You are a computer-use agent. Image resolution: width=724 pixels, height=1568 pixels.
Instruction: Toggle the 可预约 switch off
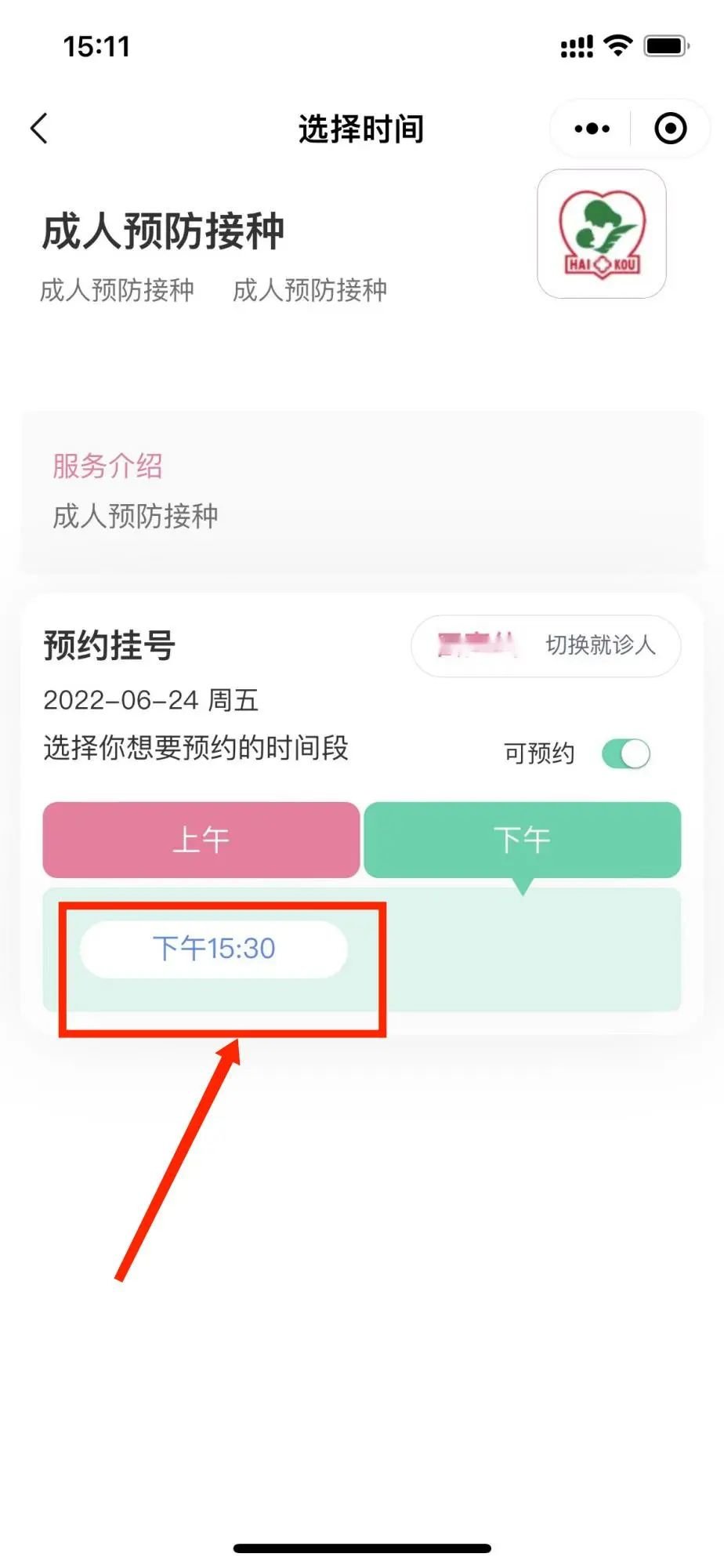625,754
